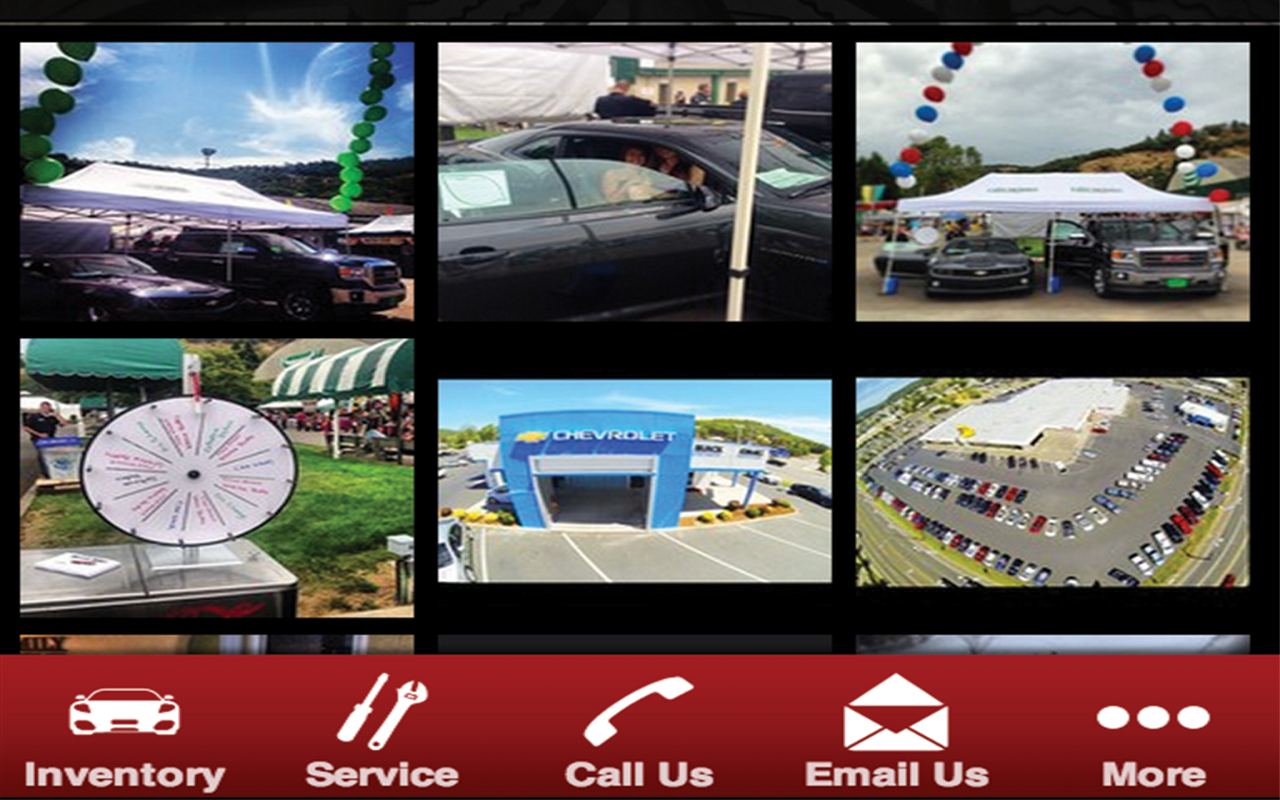Open photo of white tent with green balloons
This screenshot has height=800, width=1280.
pyautogui.click(x=217, y=181)
